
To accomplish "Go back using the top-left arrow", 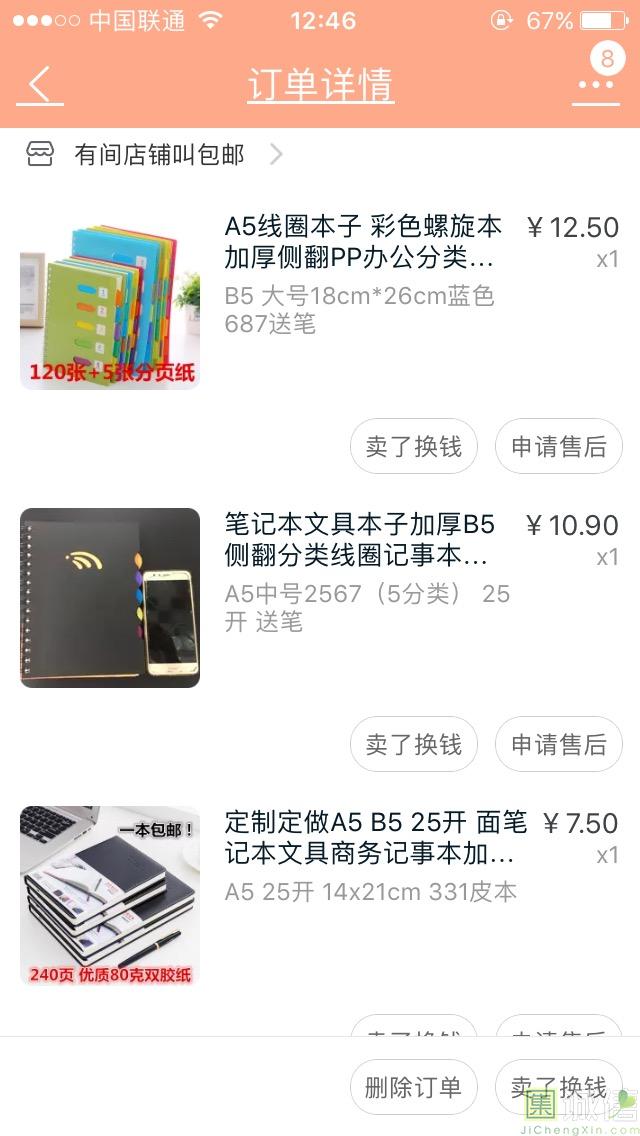I will pyautogui.click(x=40, y=84).
